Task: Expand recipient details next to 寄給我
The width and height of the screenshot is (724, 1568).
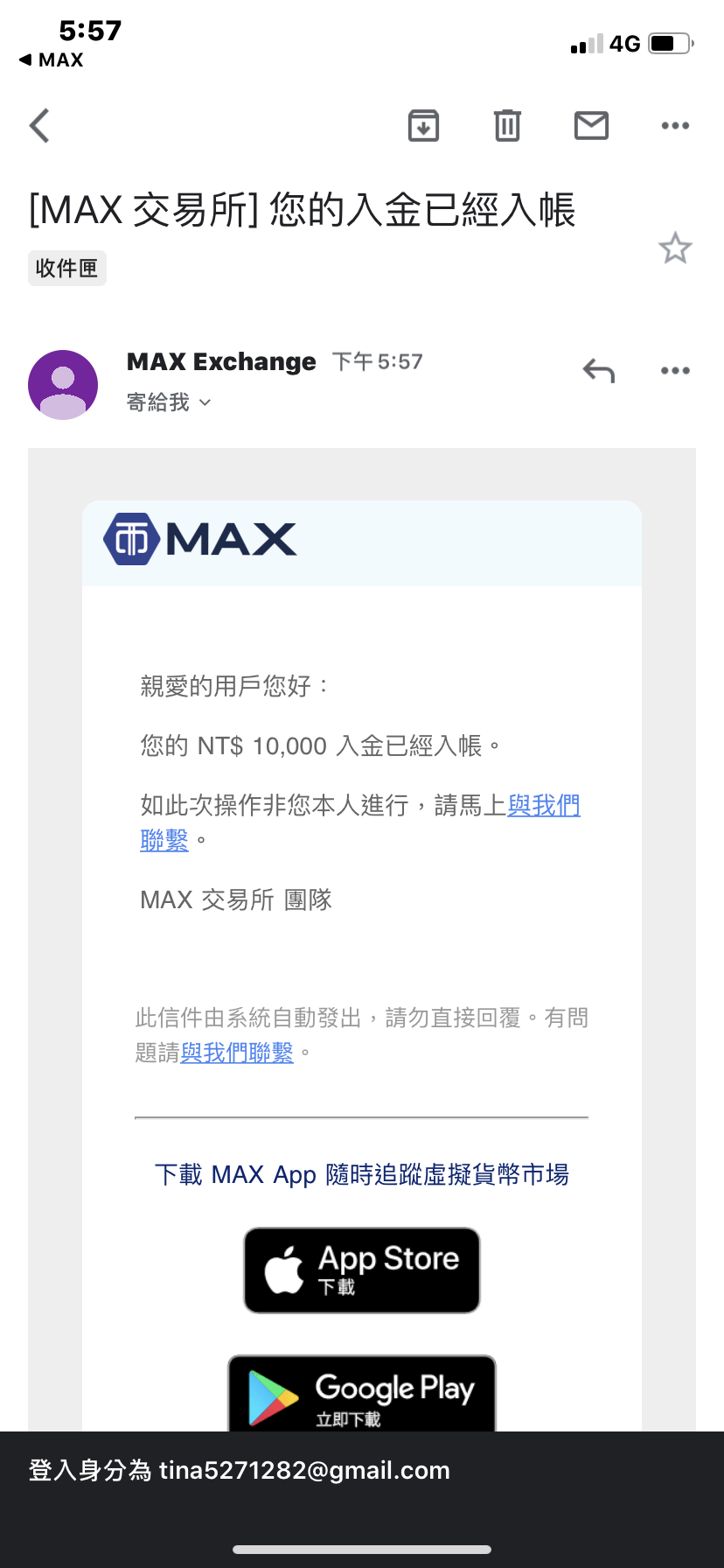Action: click(x=205, y=402)
